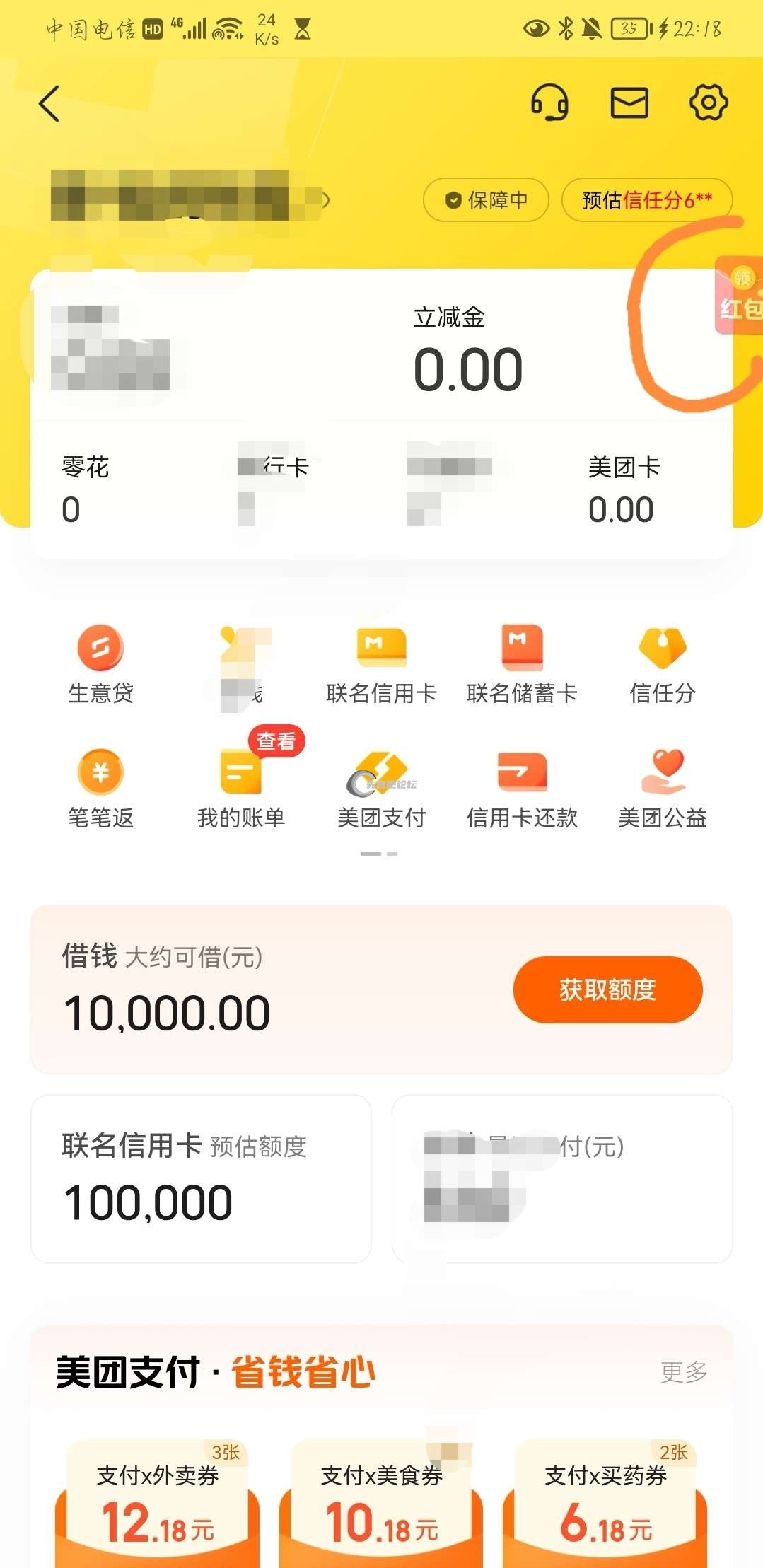This screenshot has width=763, height=1568.
Task: Tap the 获取额度 button
Action: [x=607, y=989]
